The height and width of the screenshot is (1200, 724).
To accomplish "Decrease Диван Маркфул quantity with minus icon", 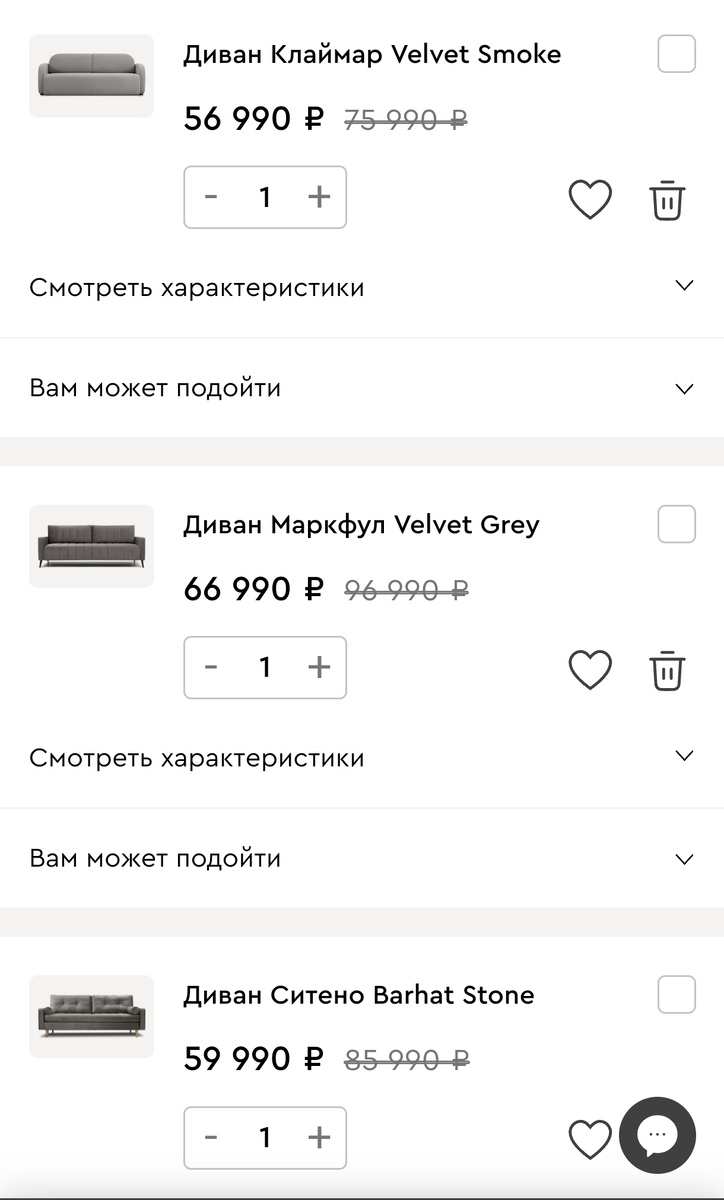I will (211, 668).
